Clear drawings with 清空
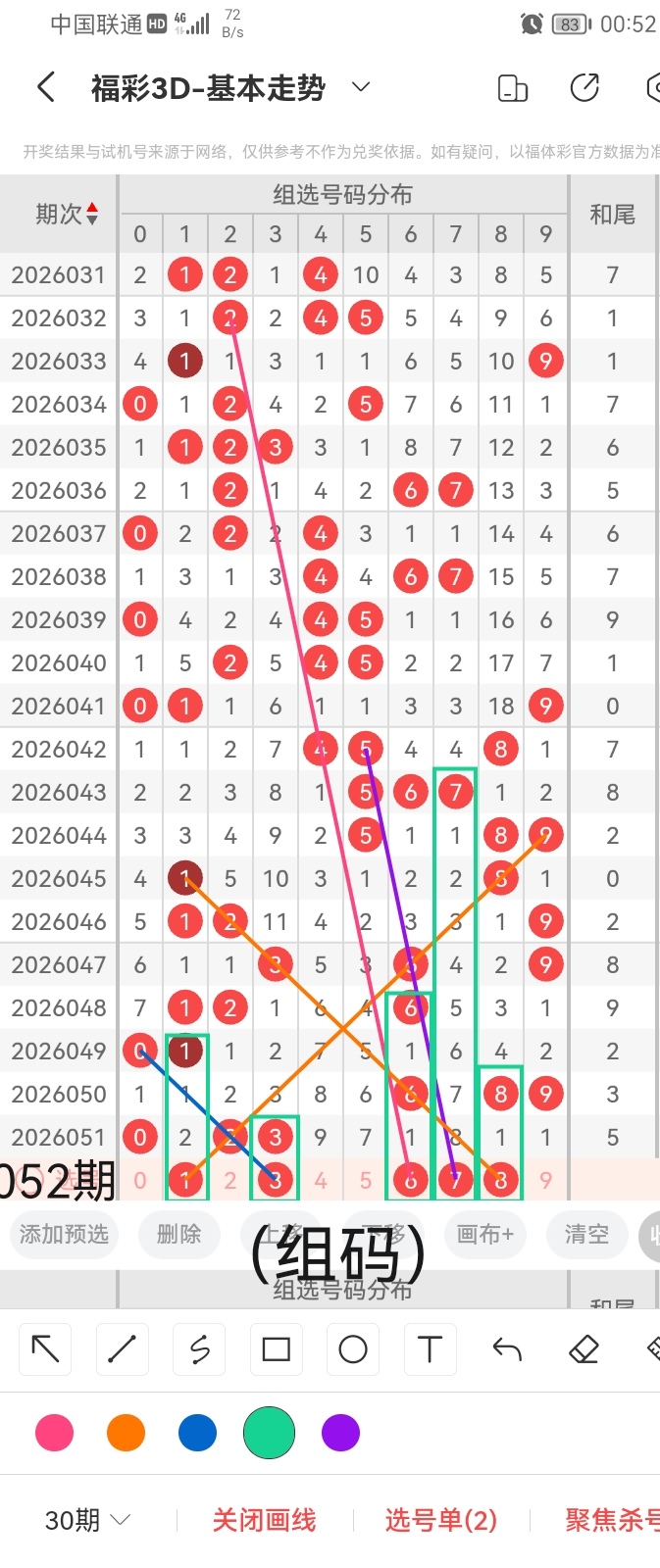 tap(586, 1234)
